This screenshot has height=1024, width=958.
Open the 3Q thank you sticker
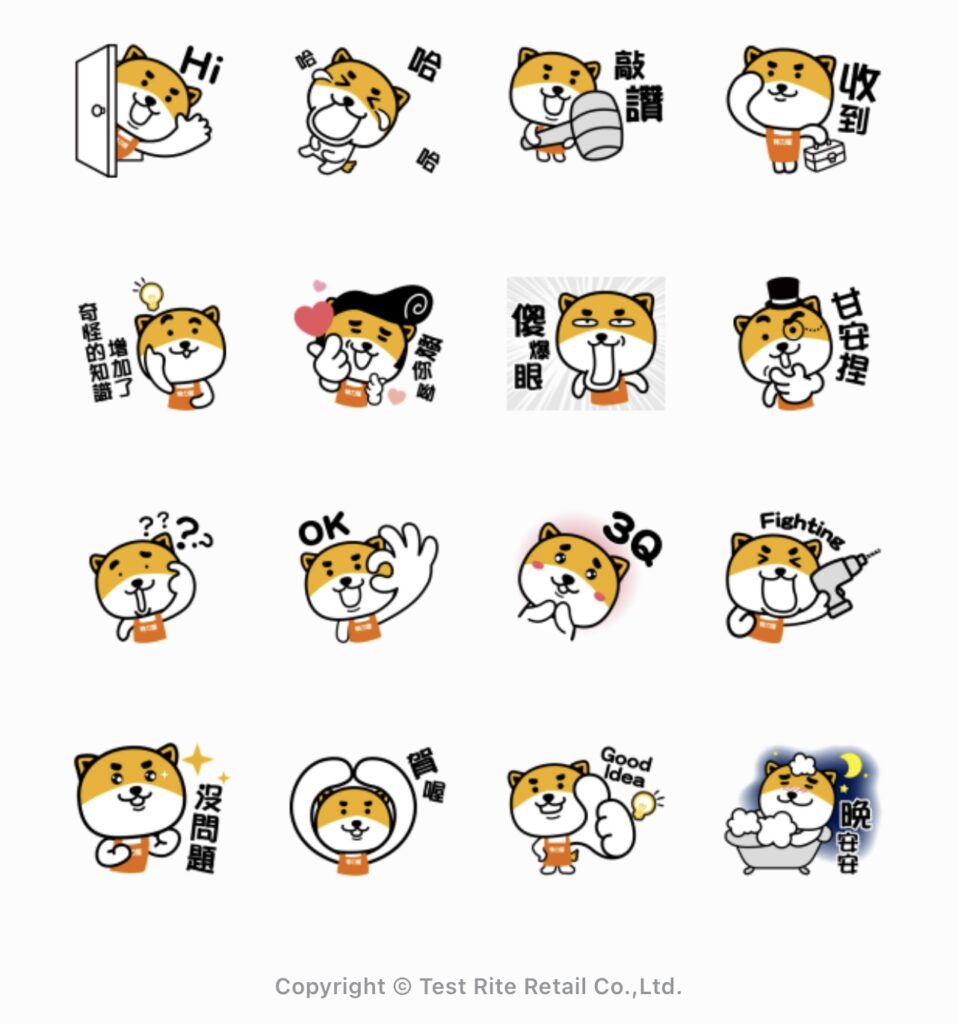click(x=585, y=577)
